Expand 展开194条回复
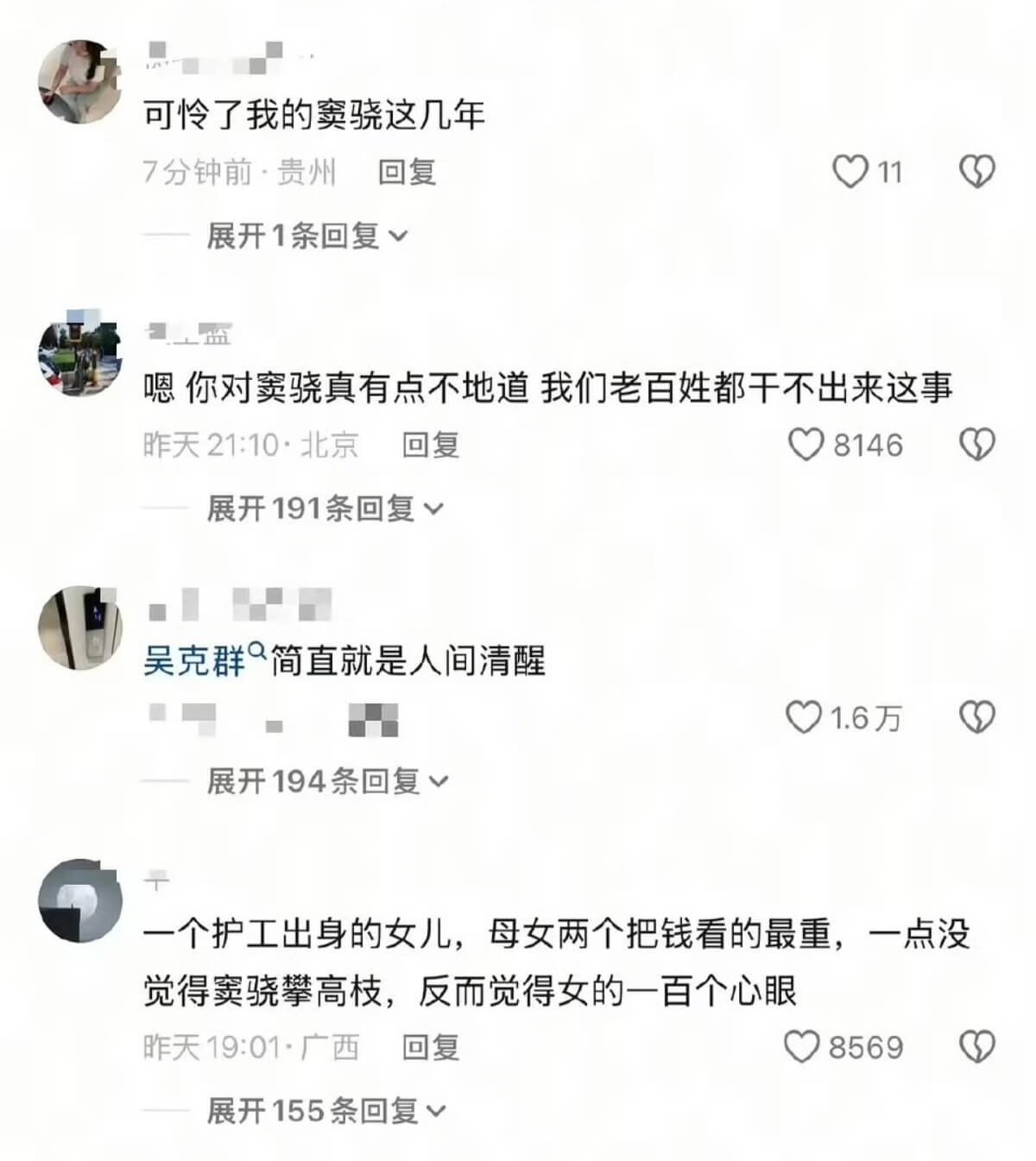 click(327, 781)
